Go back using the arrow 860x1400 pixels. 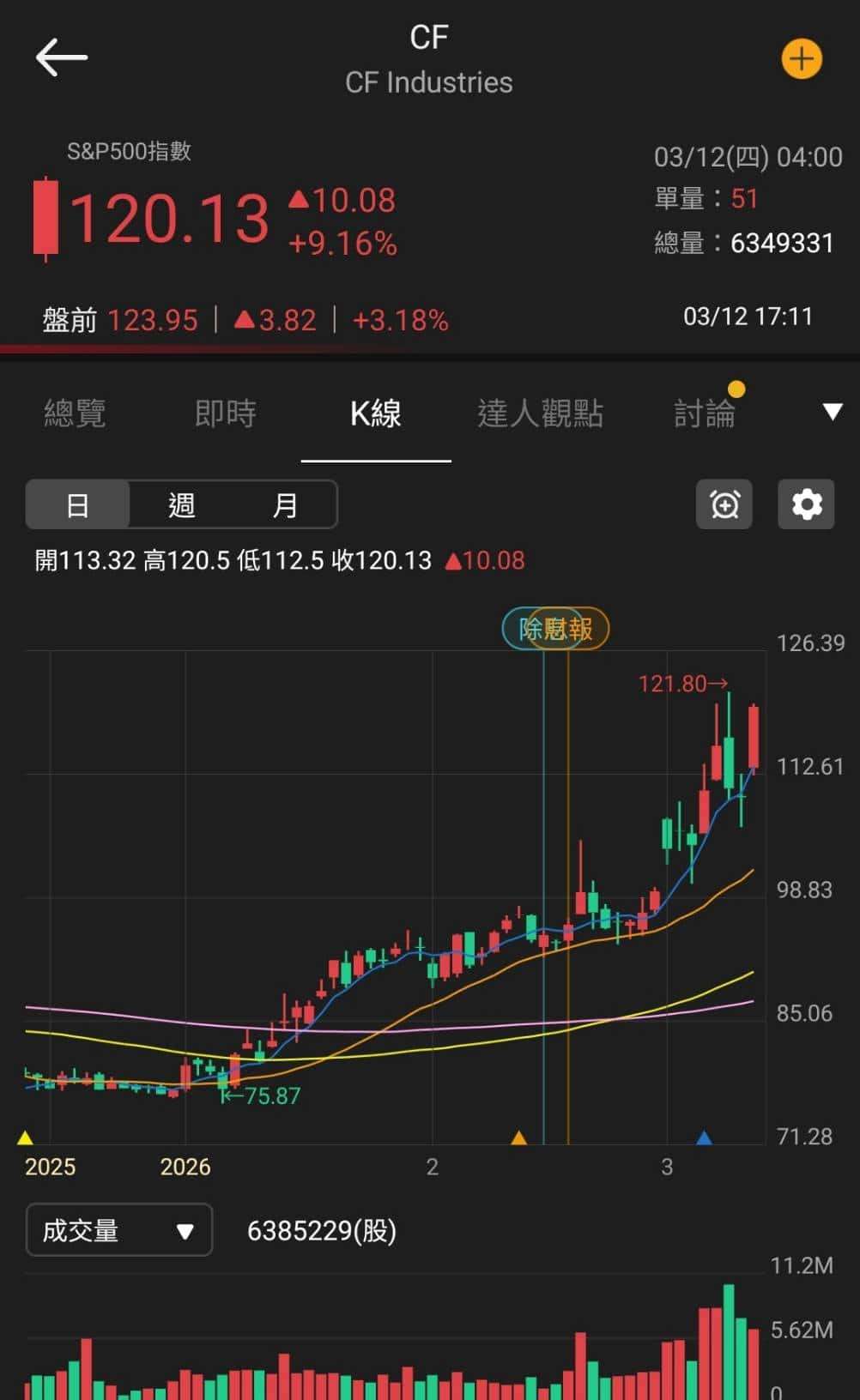(x=61, y=57)
